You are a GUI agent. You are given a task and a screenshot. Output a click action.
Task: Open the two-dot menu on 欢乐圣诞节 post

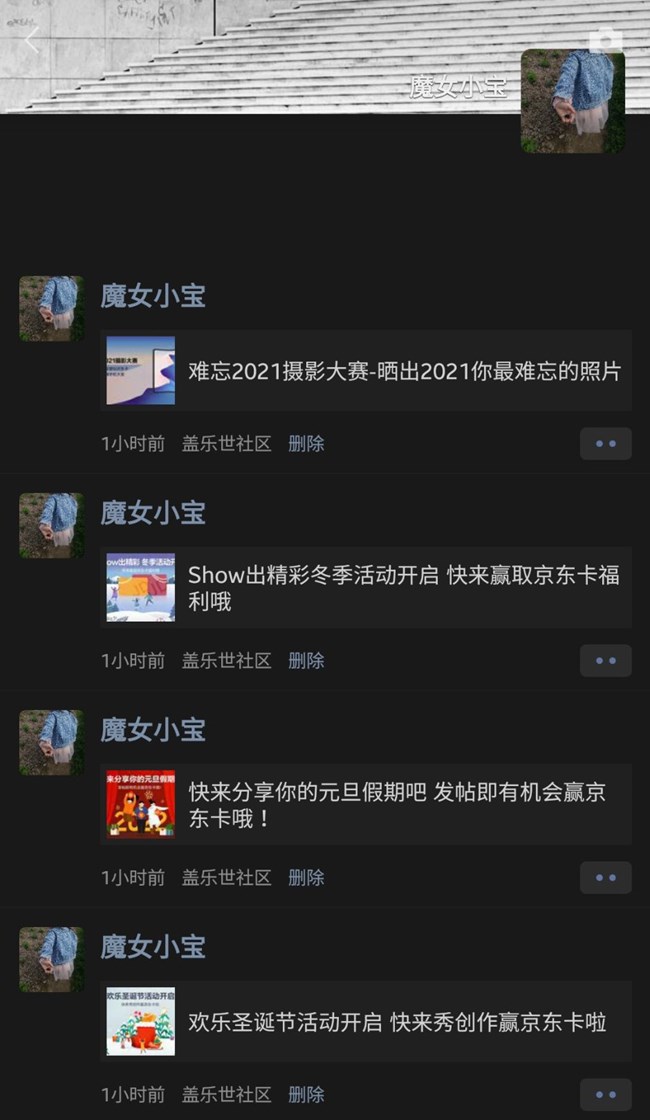point(606,1095)
